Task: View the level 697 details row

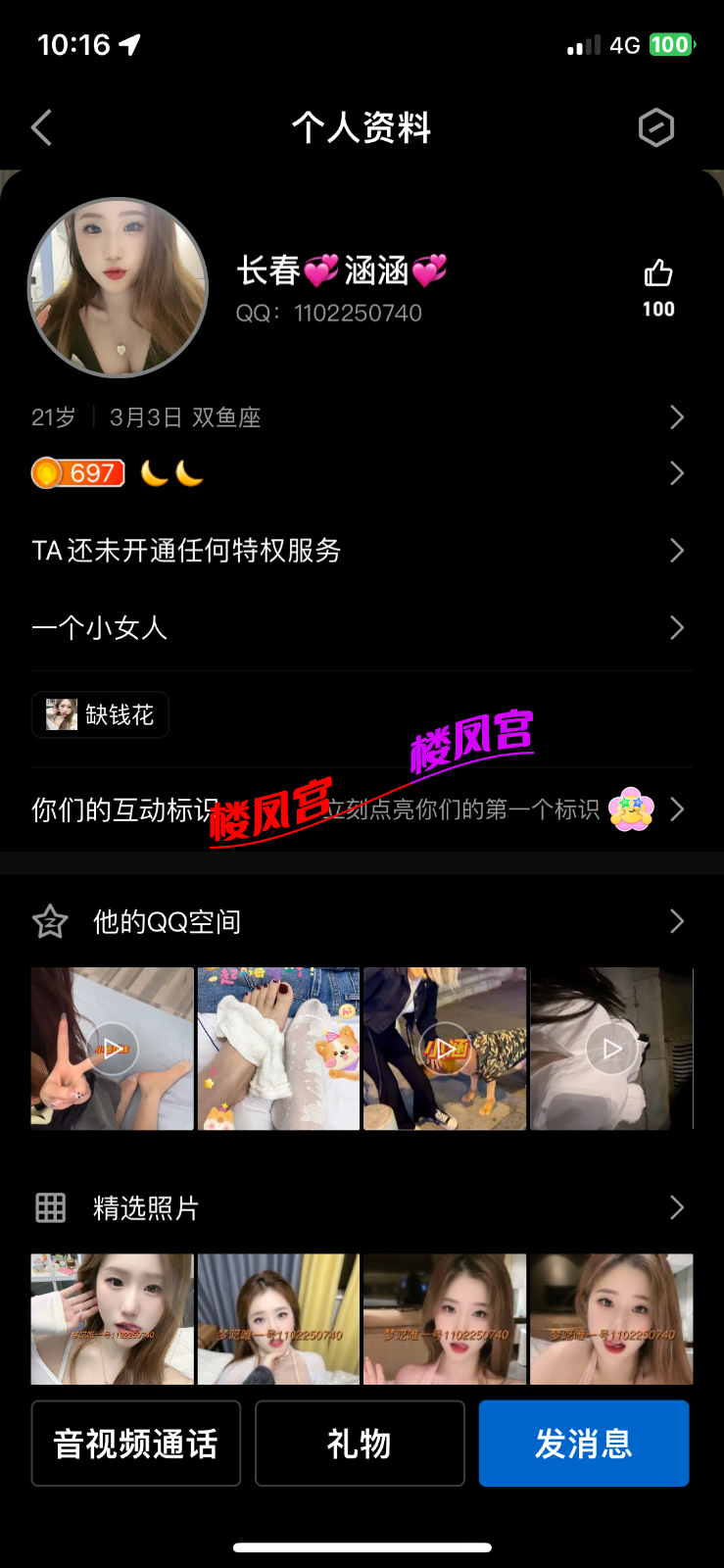Action: click(361, 474)
